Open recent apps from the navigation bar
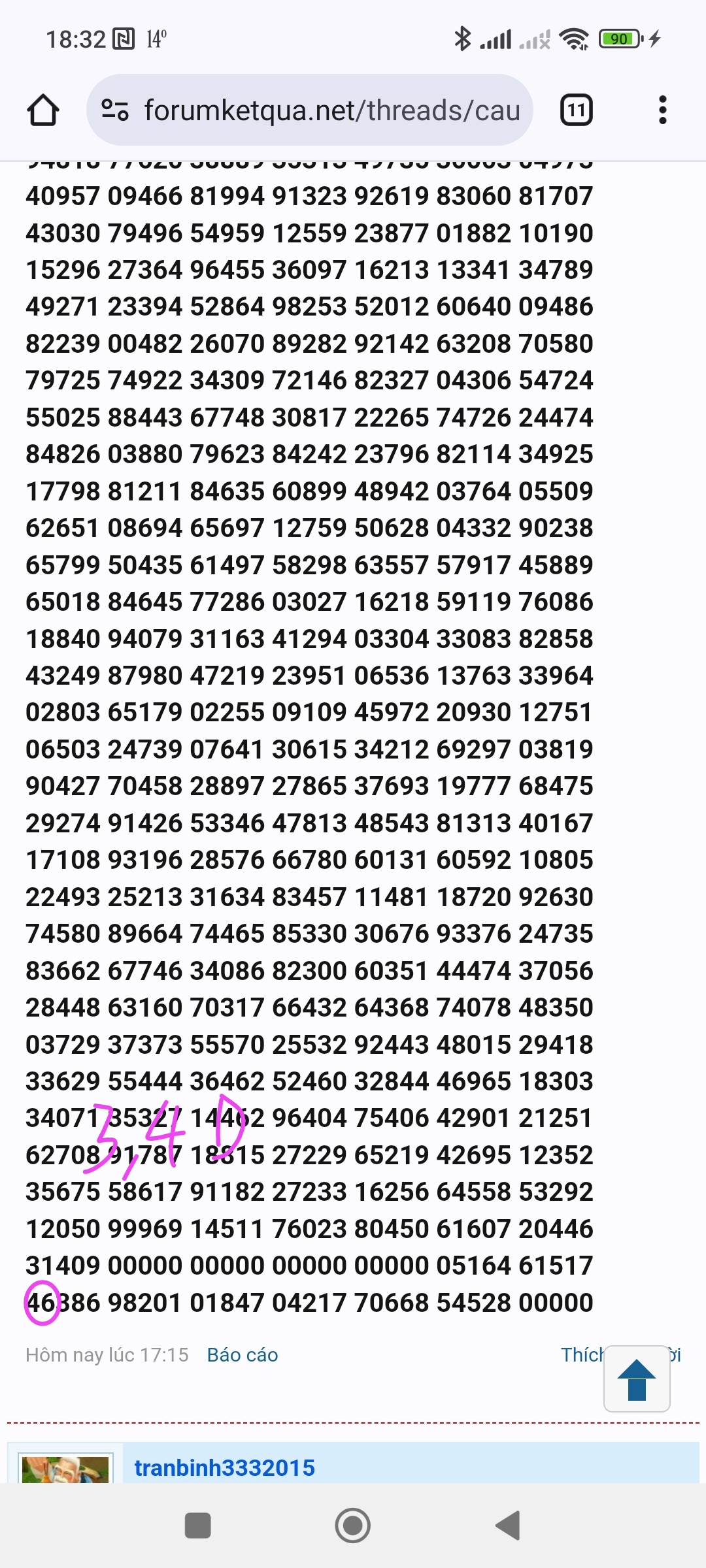This screenshot has height=1568, width=706. [x=197, y=1526]
